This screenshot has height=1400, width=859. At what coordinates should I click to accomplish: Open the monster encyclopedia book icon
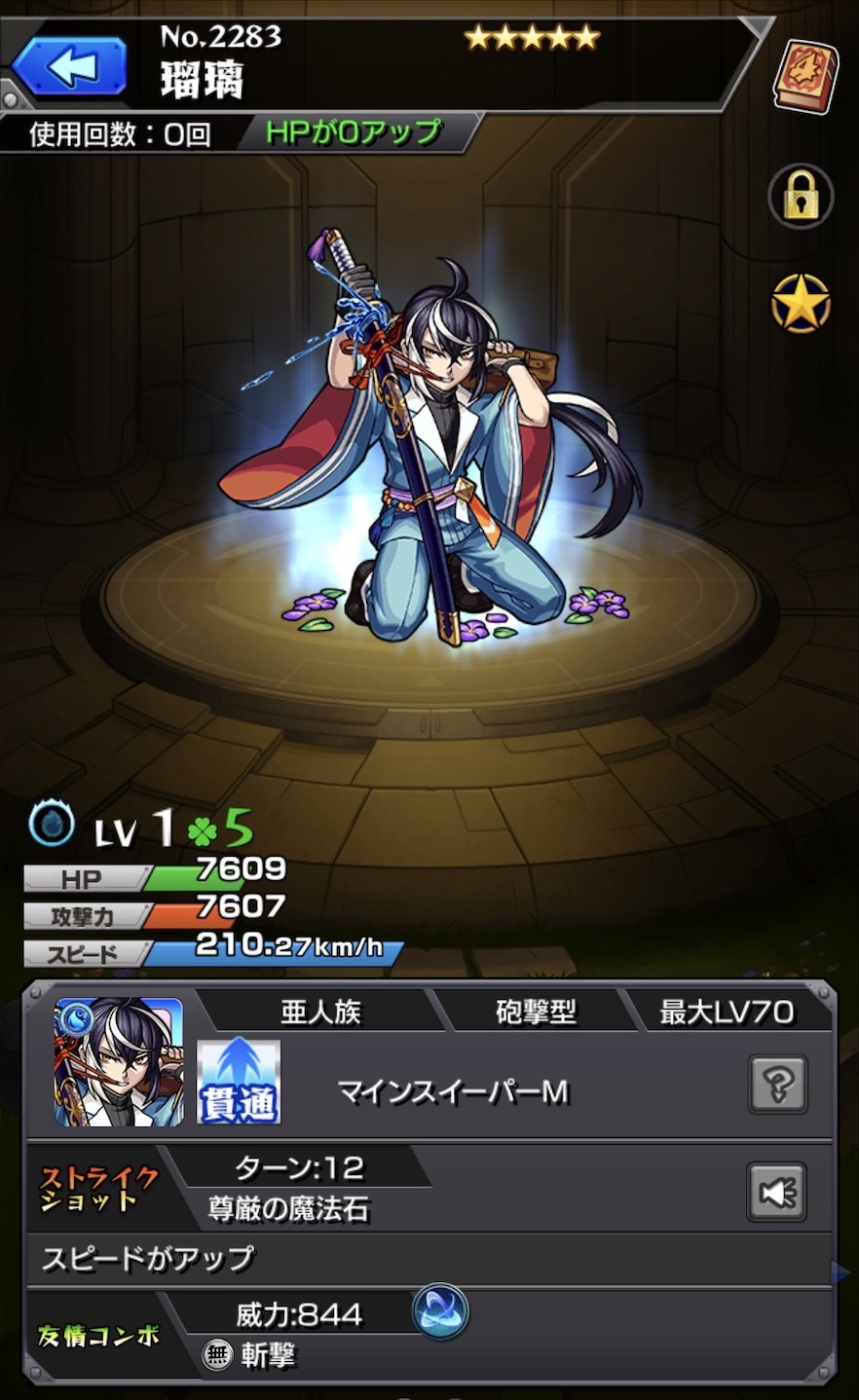pyautogui.click(x=804, y=75)
